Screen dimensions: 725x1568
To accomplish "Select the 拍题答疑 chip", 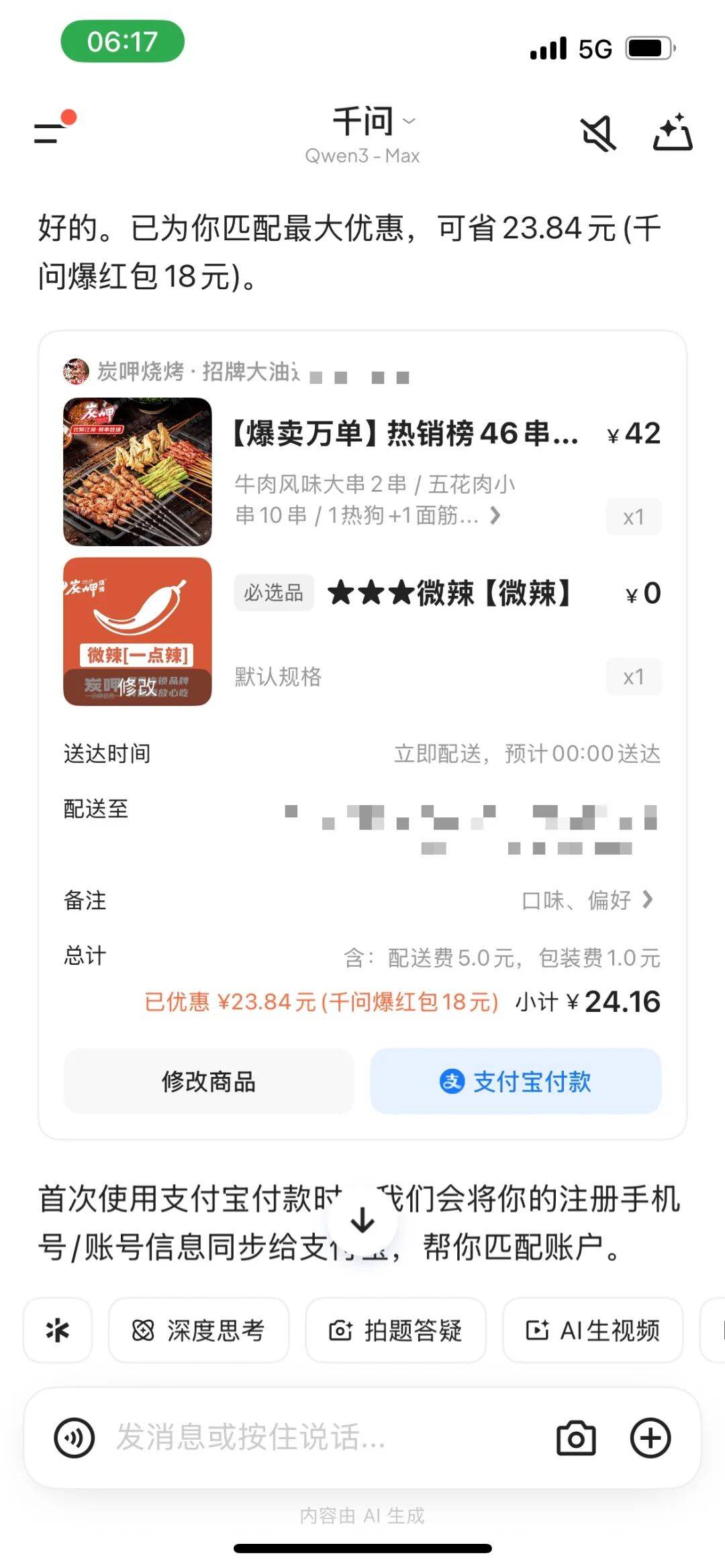I will [395, 1330].
